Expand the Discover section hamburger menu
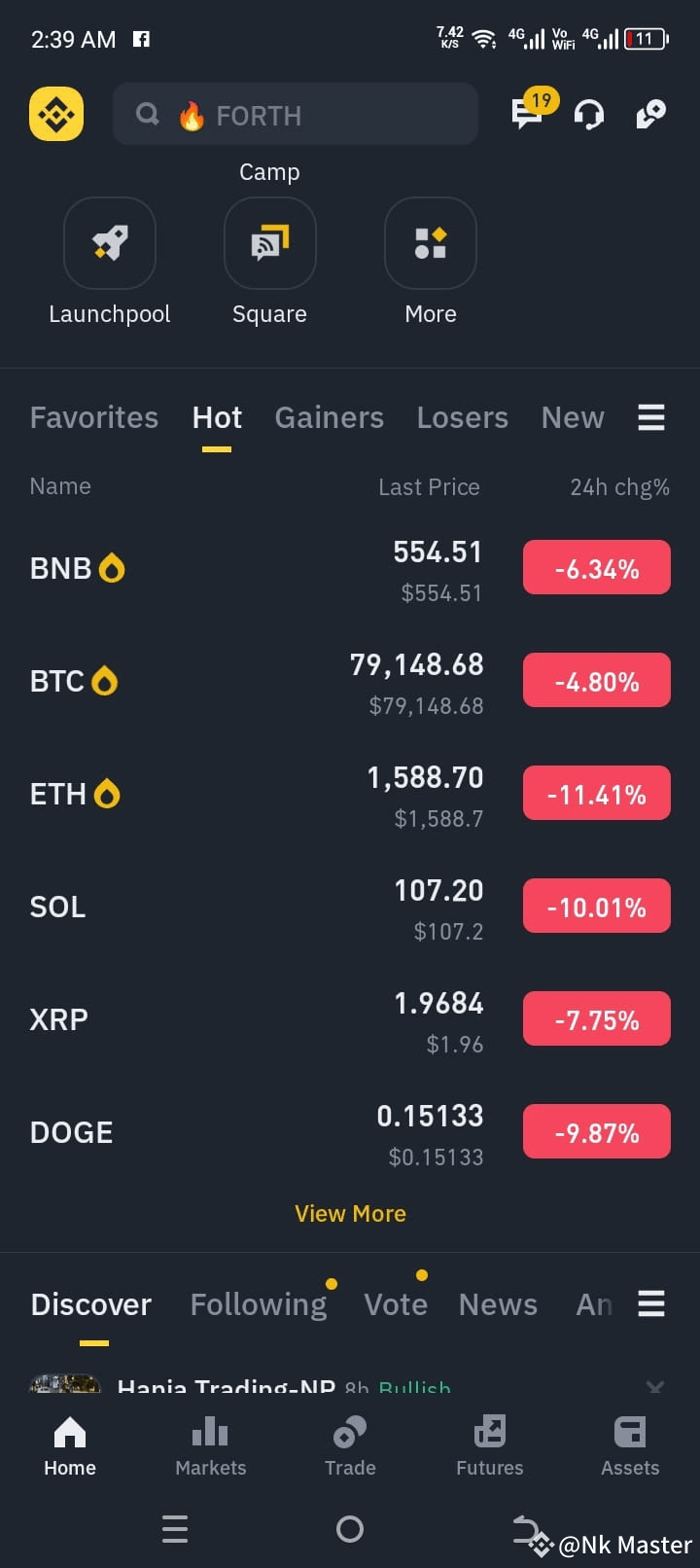Screen dimensions: 700x1568 click(650, 1303)
